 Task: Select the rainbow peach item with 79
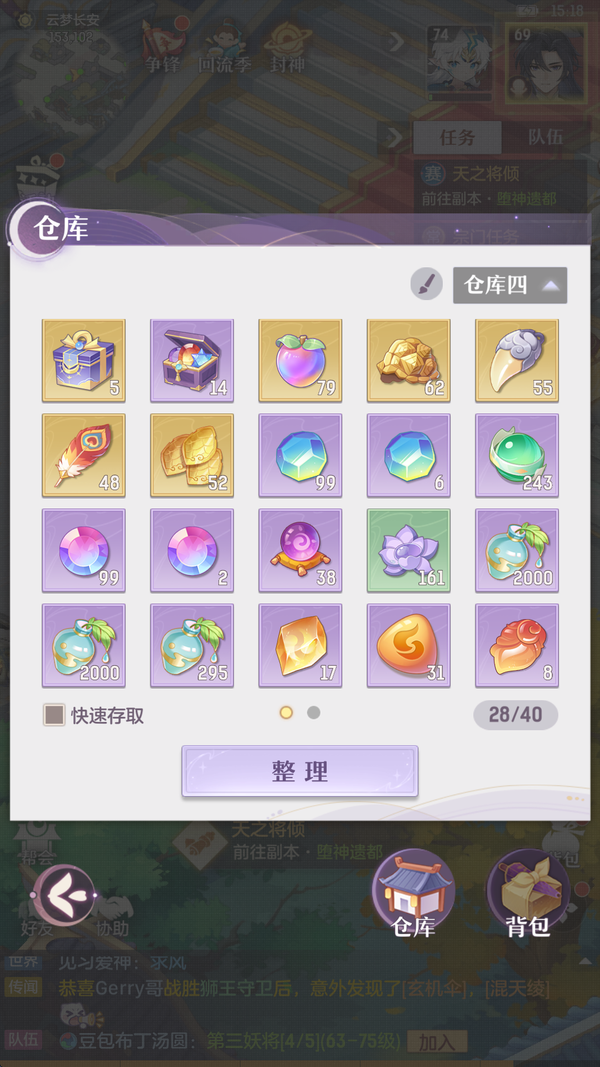300,361
